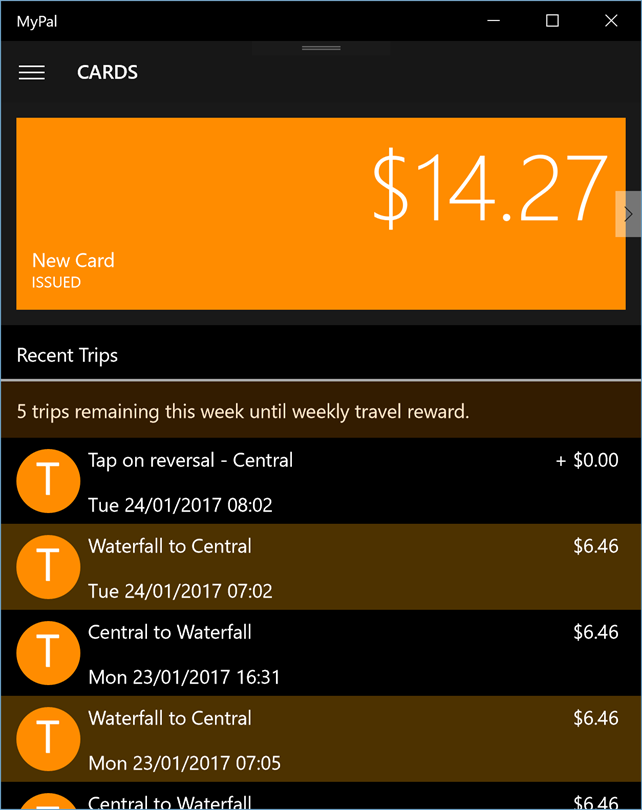Image resolution: width=642 pixels, height=810 pixels.
Task: Open the Tap on reversal - Central trip
Action: pos(320,481)
